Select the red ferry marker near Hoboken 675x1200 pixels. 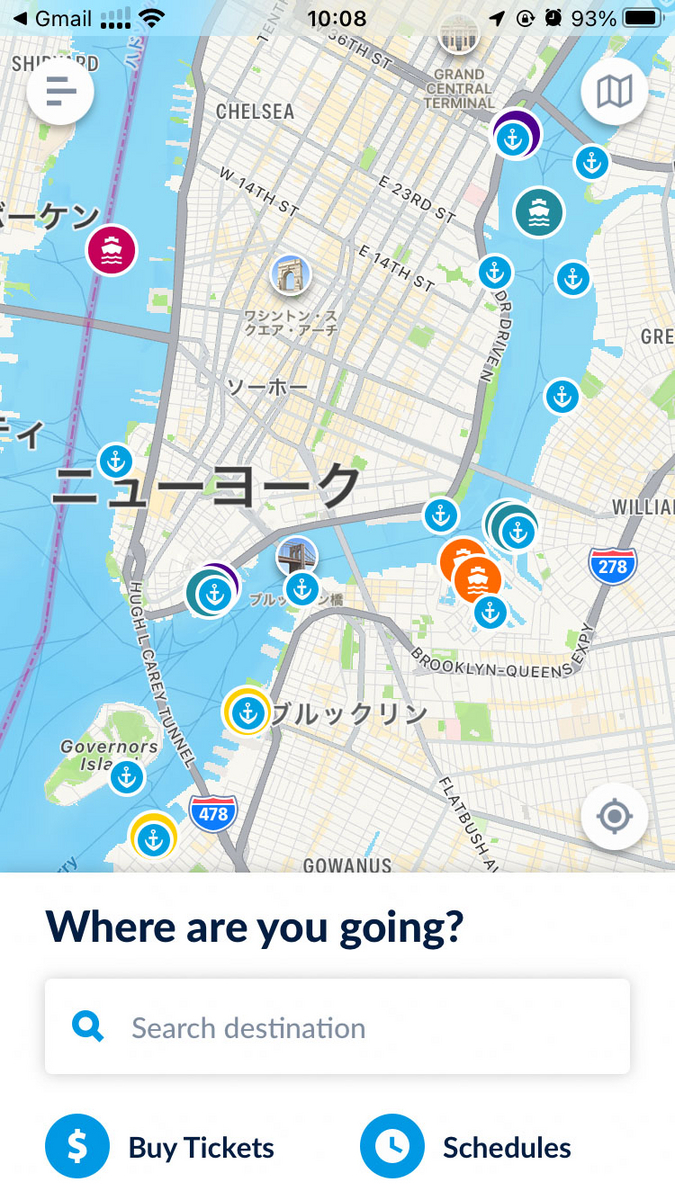point(112,250)
